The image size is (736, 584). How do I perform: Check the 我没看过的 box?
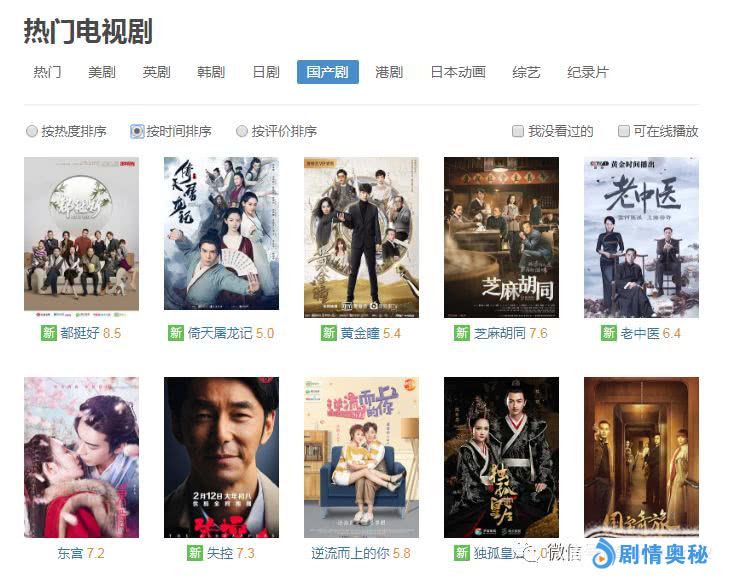pyautogui.click(x=518, y=131)
